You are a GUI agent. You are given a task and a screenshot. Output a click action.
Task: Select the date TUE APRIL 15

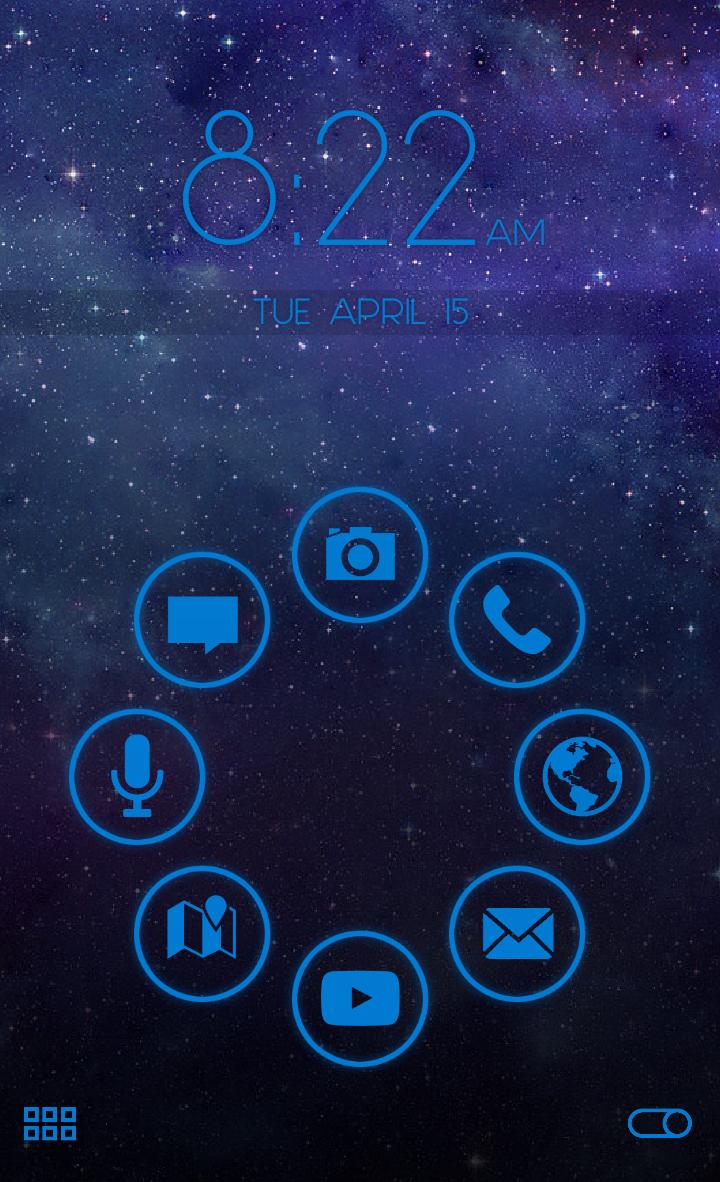click(x=360, y=312)
